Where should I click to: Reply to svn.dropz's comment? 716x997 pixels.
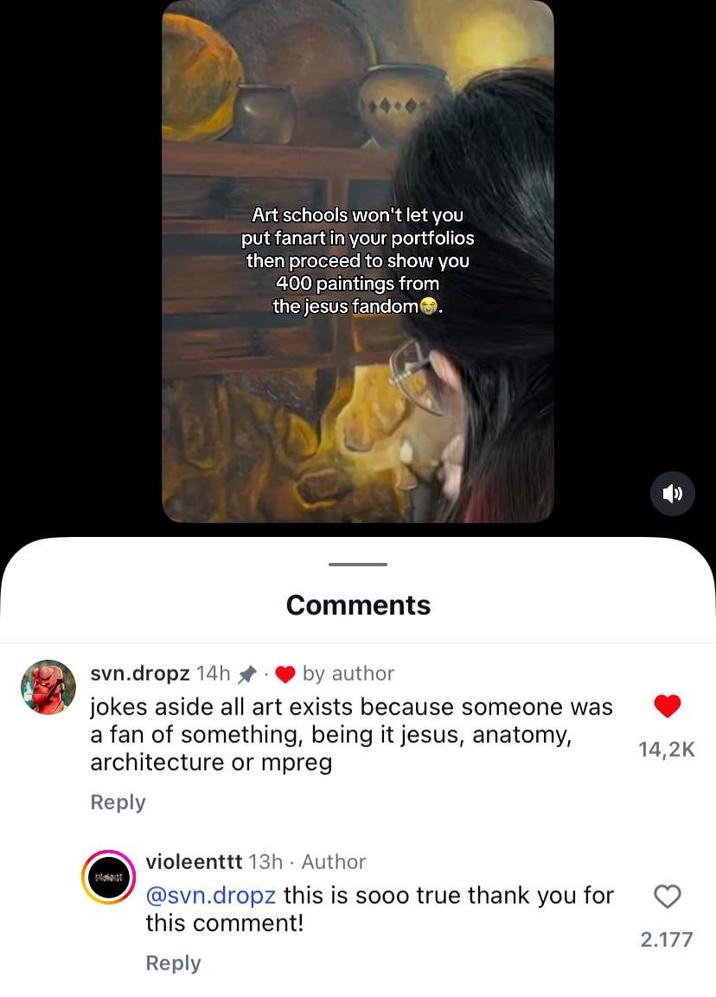118,802
